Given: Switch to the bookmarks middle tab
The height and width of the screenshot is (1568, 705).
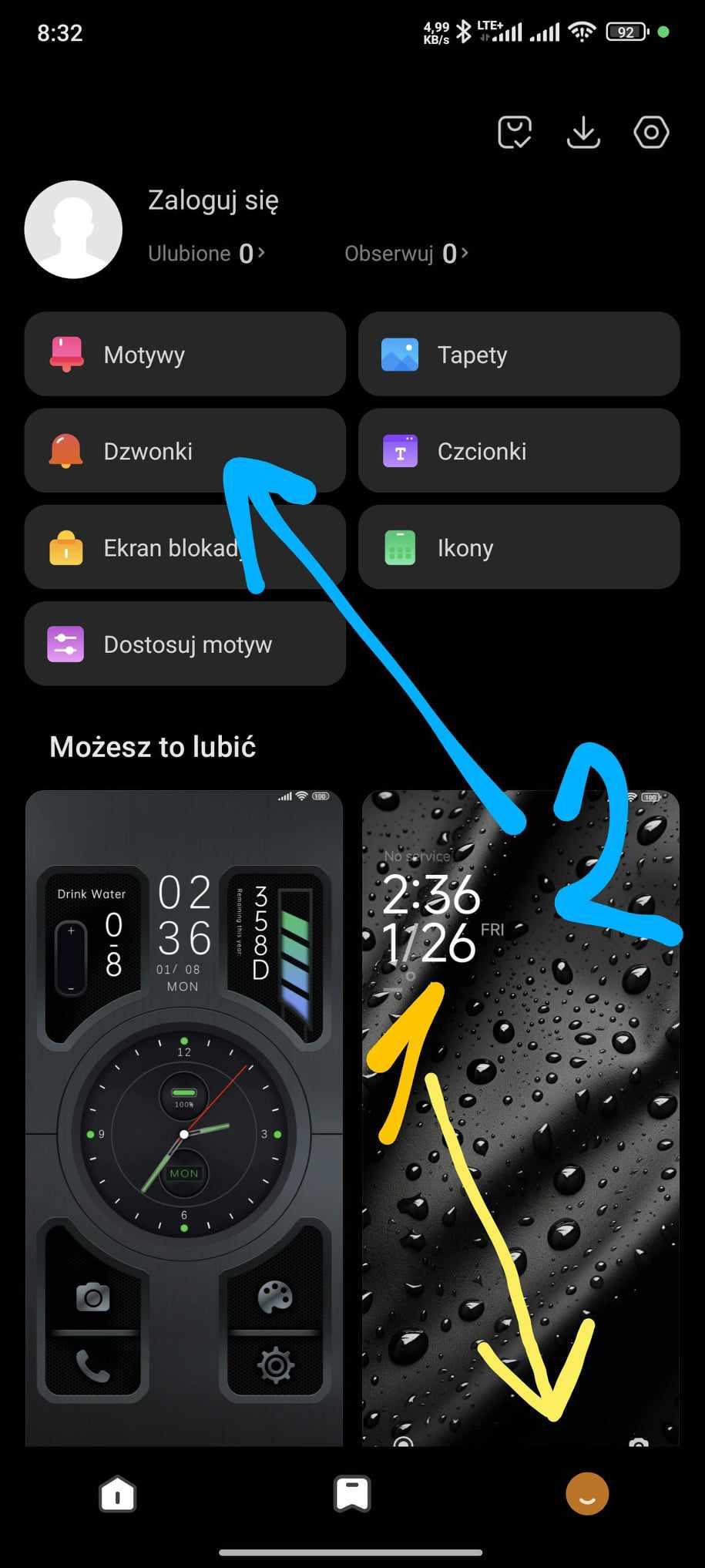Looking at the screenshot, I should 352,1494.
